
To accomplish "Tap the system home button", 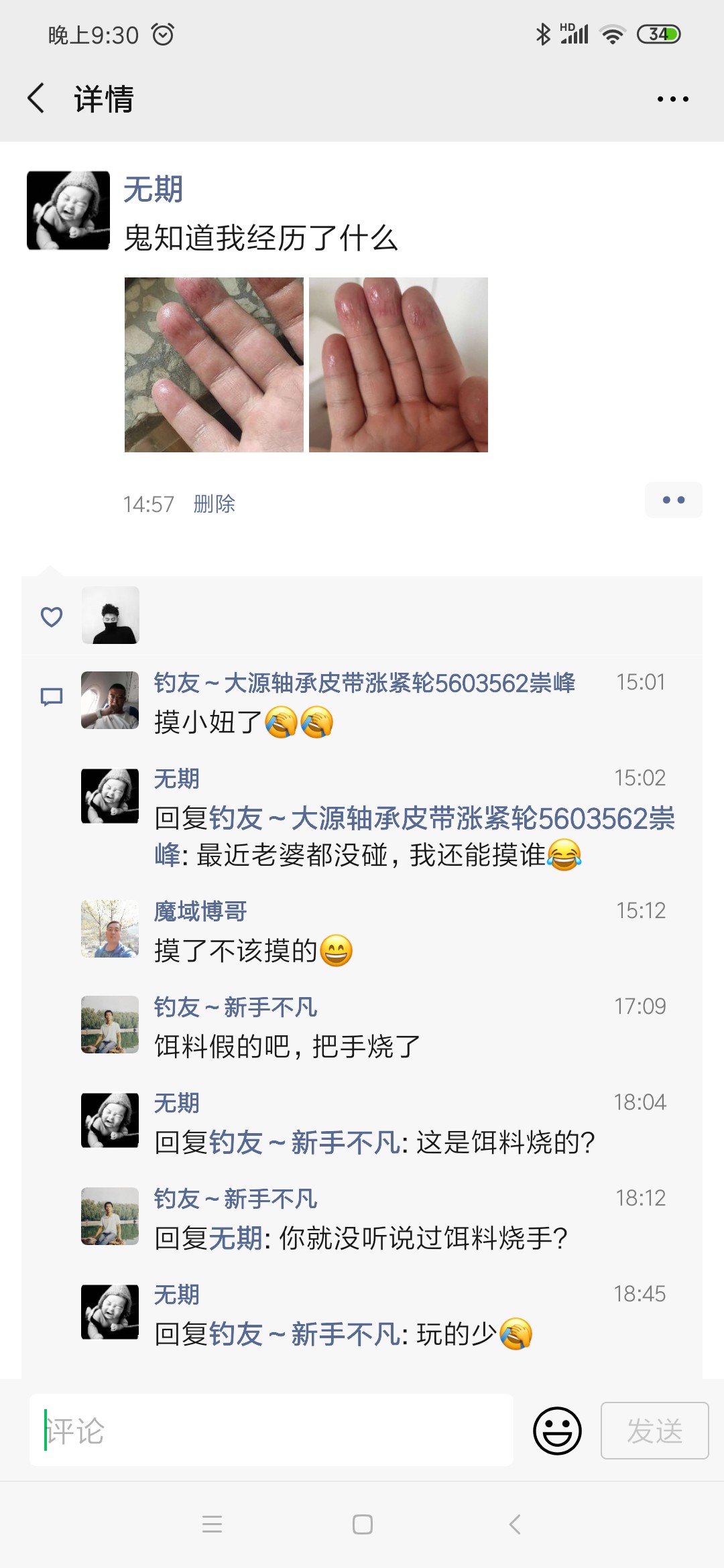I will [x=362, y=1524].
